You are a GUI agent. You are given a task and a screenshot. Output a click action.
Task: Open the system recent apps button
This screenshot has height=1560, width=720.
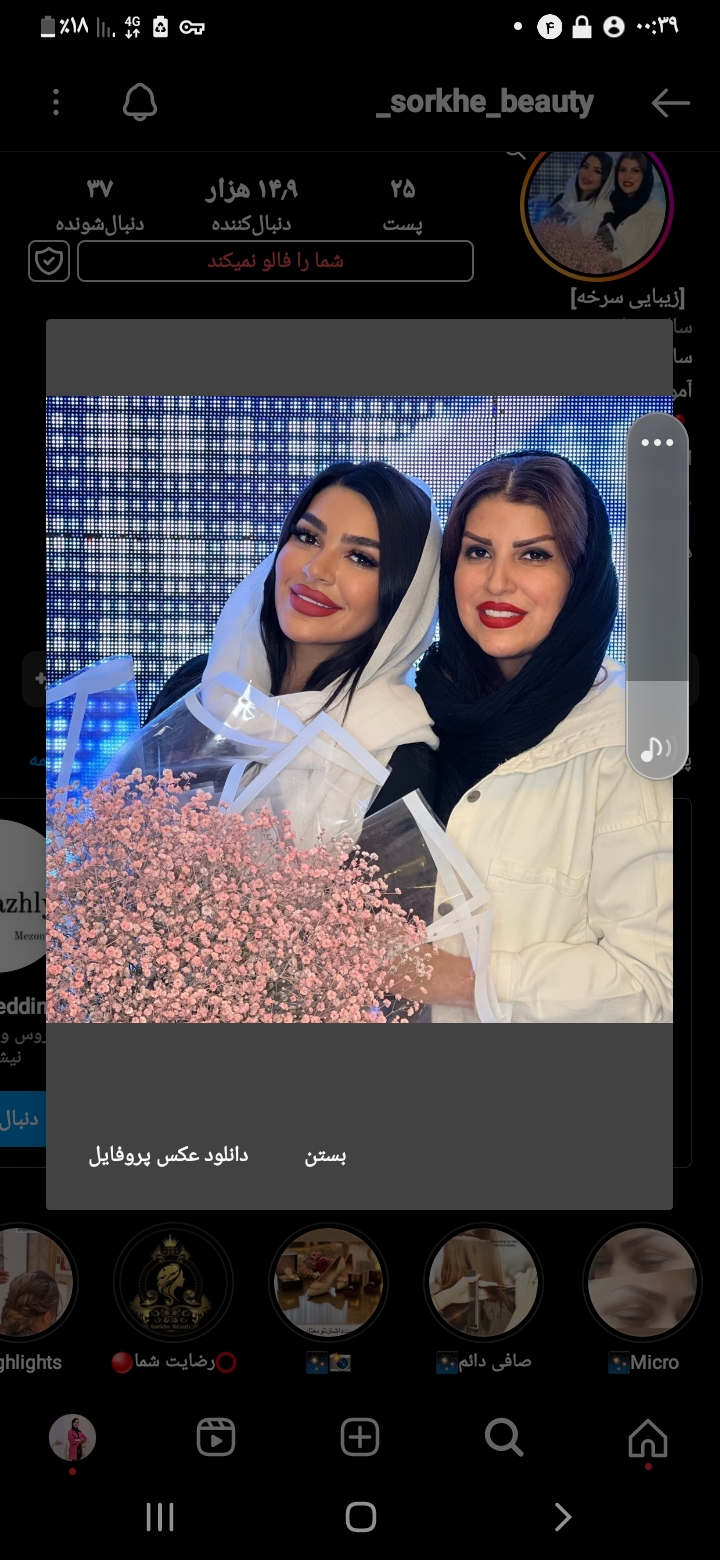(x=160, y=1517)
